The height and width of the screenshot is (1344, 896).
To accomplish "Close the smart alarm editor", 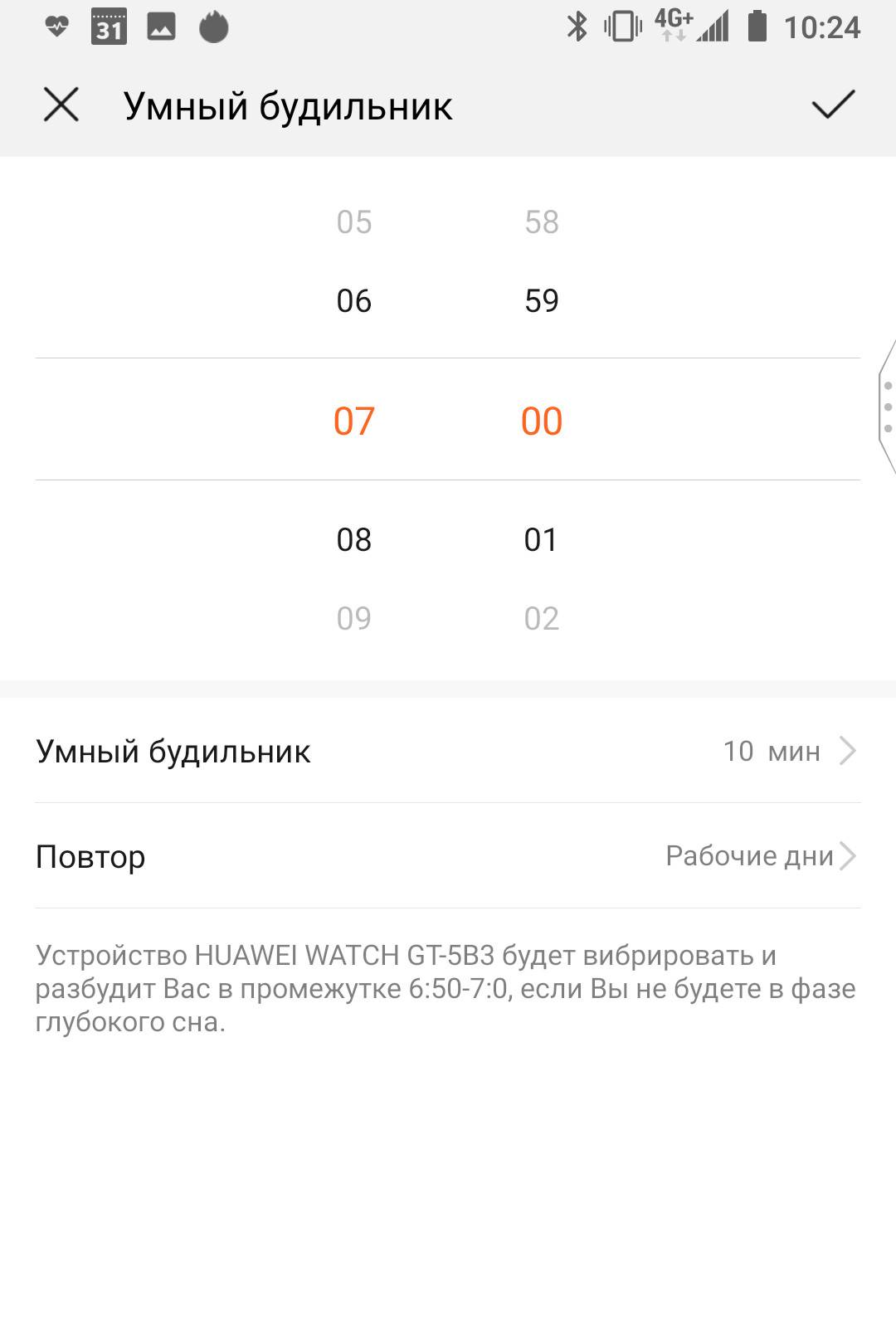I will pos(61,105).
